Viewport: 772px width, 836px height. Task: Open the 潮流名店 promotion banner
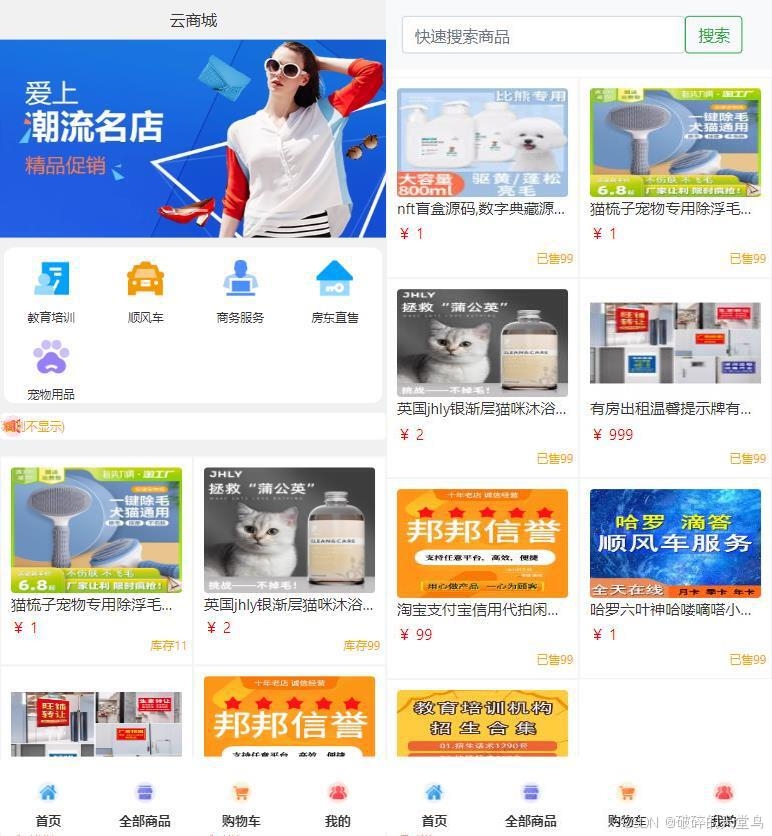coord(193,138)
